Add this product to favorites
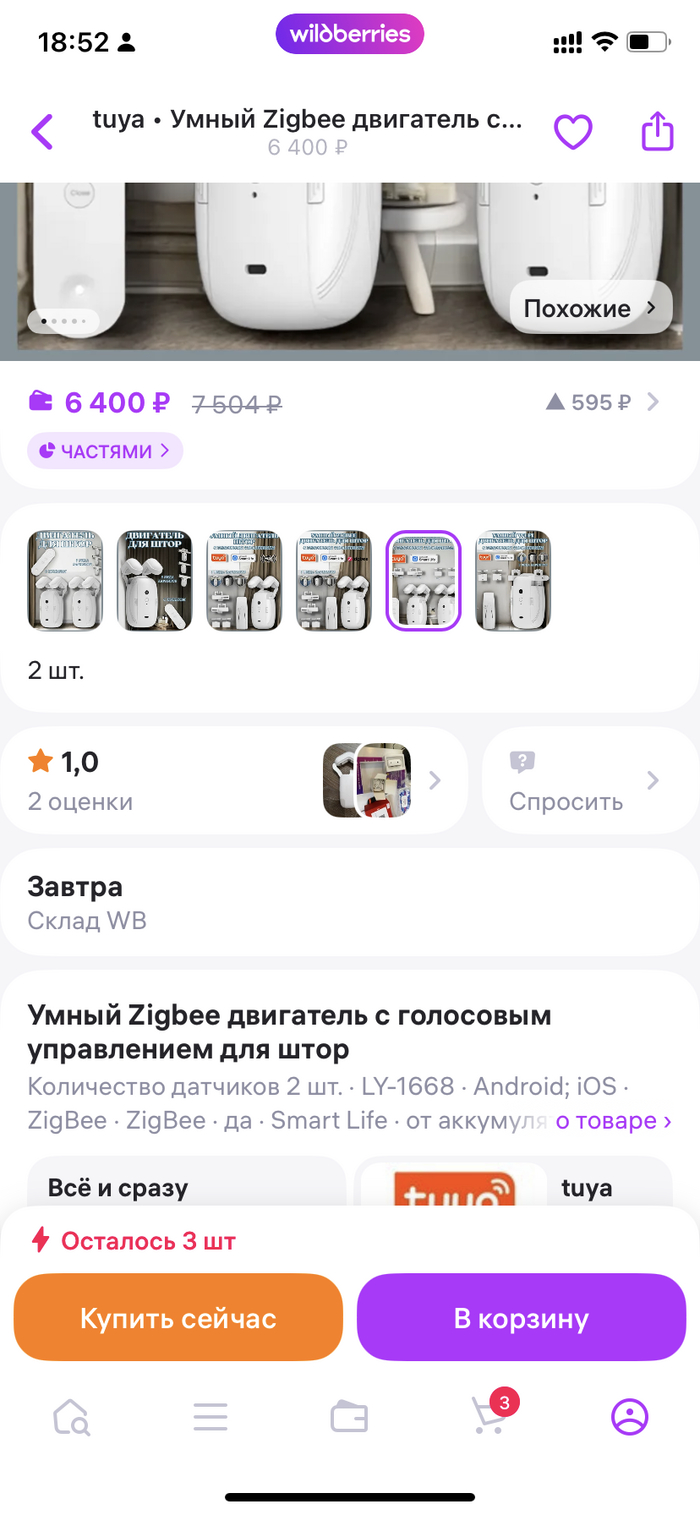The width and height of the screenshot is (700, 1515). (573, 132)
